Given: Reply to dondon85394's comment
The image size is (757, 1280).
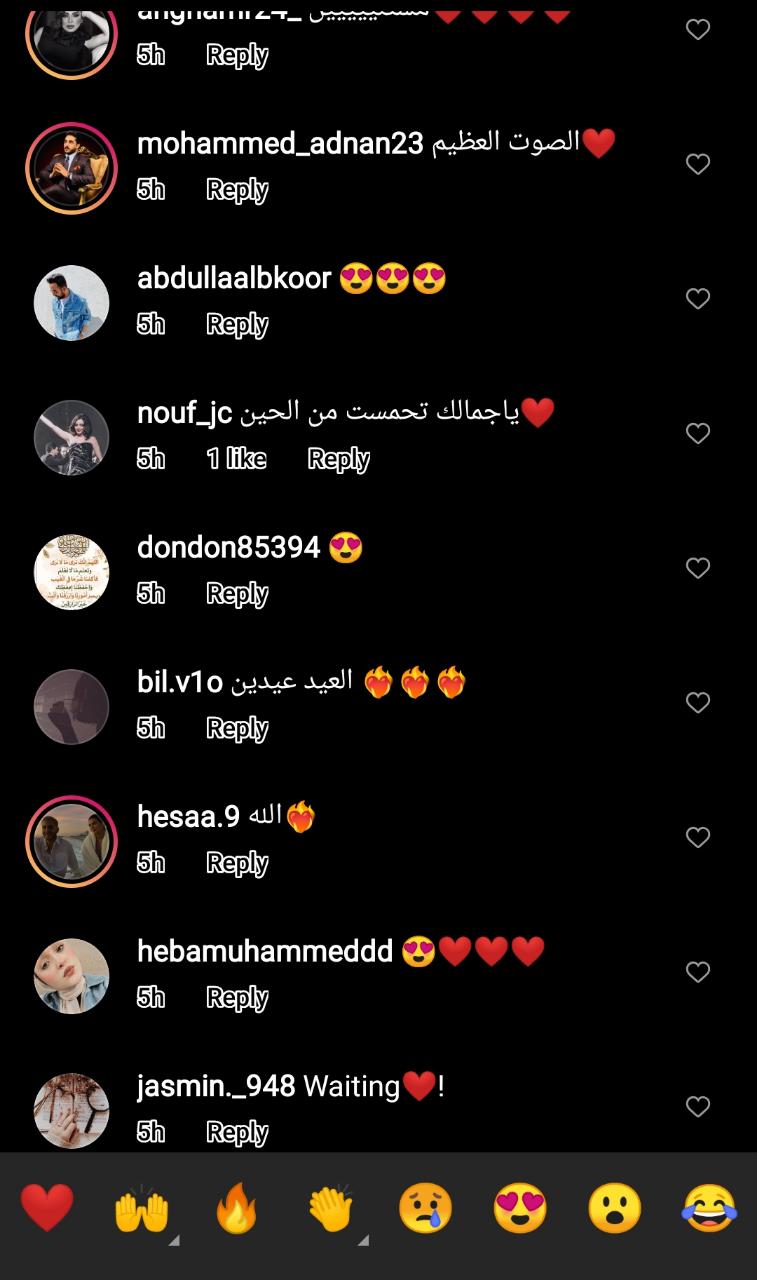Looking at the screenshot, I should pyautogui.click(x=237, y=594).
